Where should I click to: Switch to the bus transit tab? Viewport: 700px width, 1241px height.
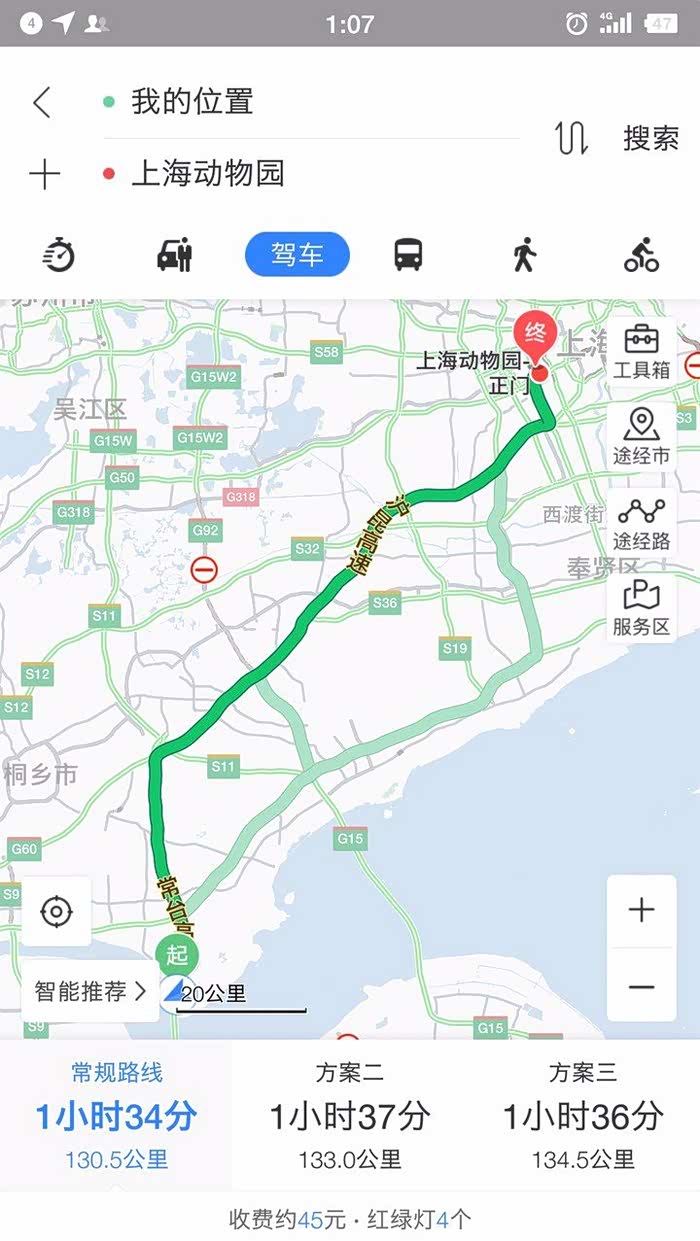(x=408, y=255)
